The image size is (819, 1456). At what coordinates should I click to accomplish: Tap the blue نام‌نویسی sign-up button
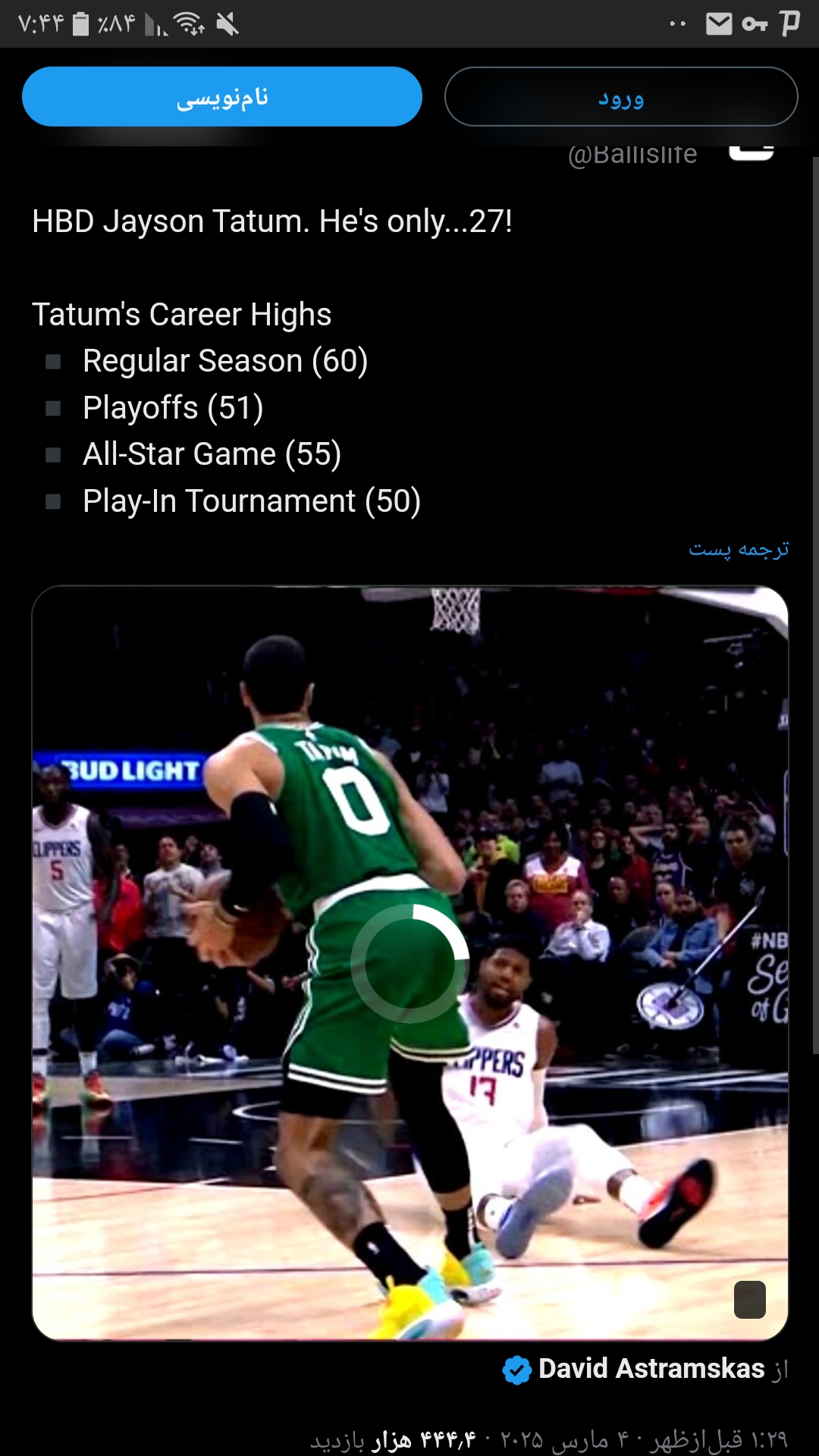pyautogui.click(x=222, y=96)
